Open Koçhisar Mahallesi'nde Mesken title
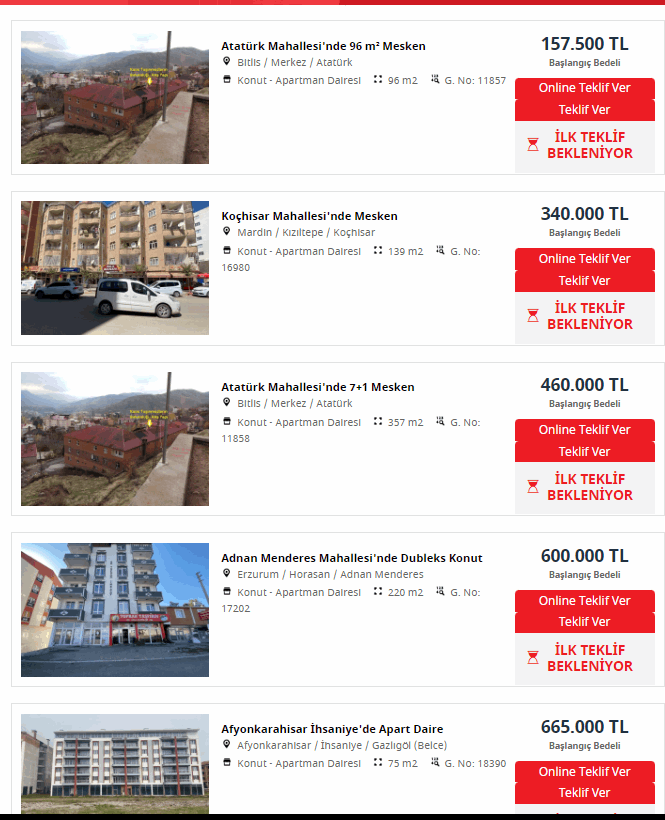The width and height of the screenshot is (665, 820). point(309,216)
